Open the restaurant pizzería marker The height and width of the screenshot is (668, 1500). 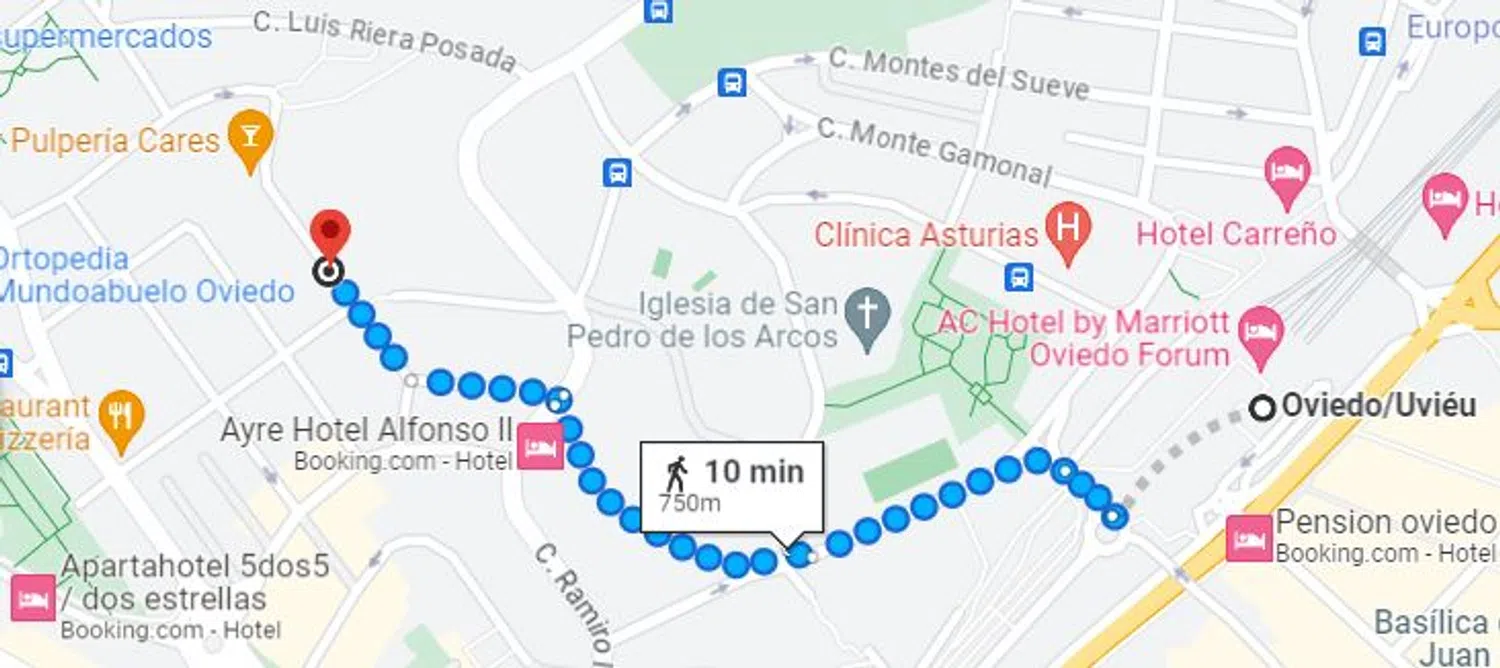pos(122,418)
